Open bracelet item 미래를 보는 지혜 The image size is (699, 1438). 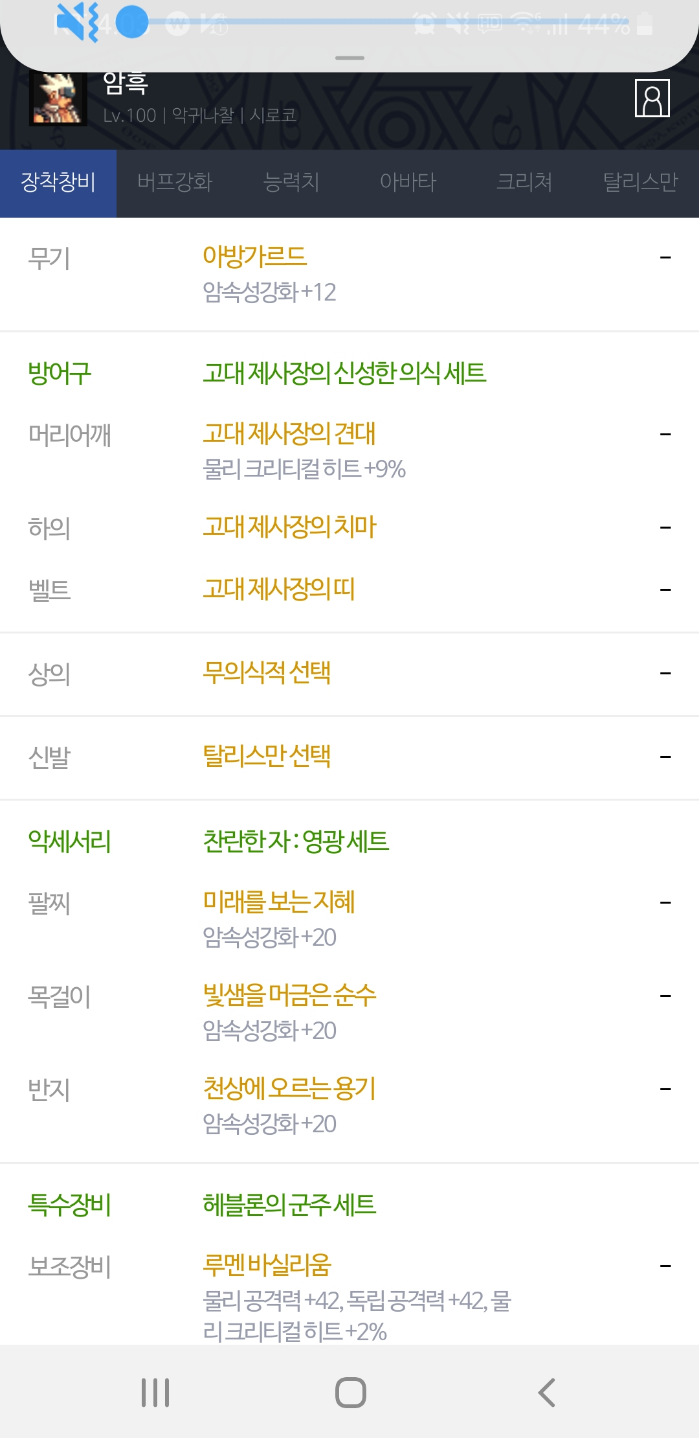point(279,902)
